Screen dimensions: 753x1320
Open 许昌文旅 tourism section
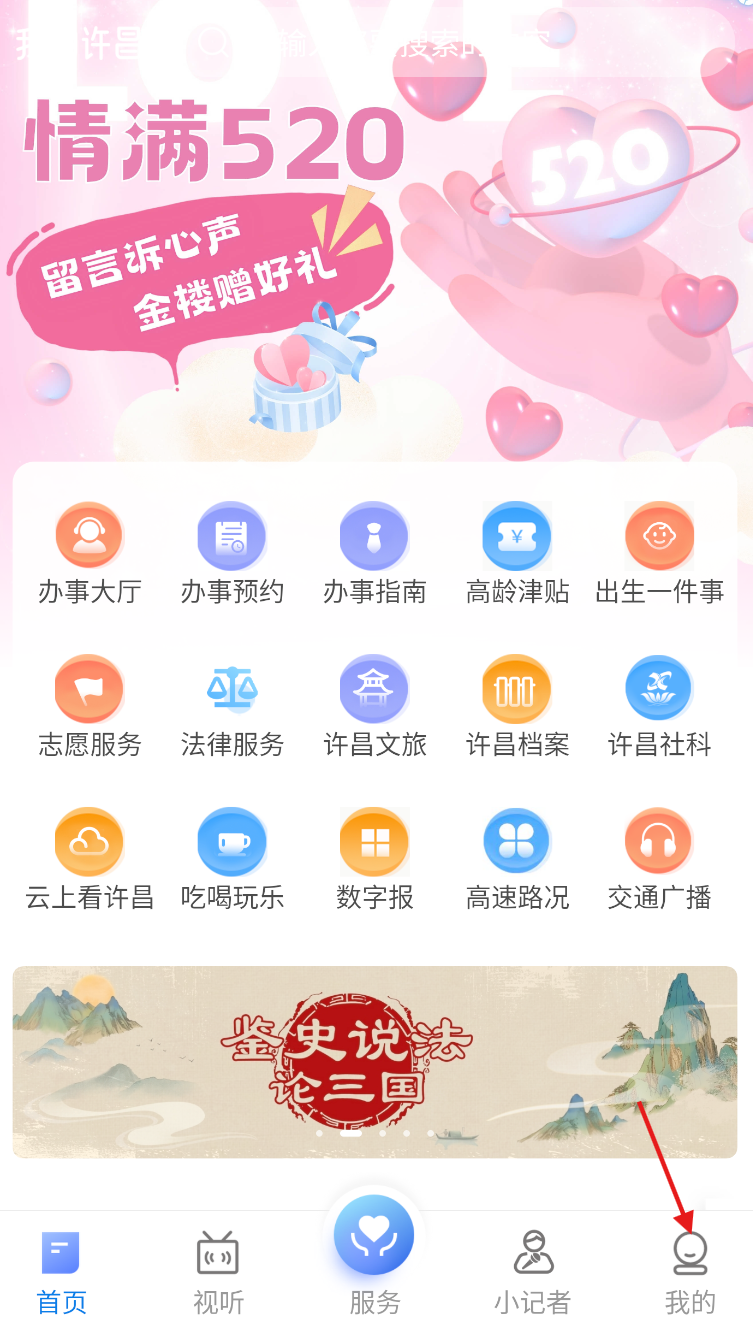(374, 706)
